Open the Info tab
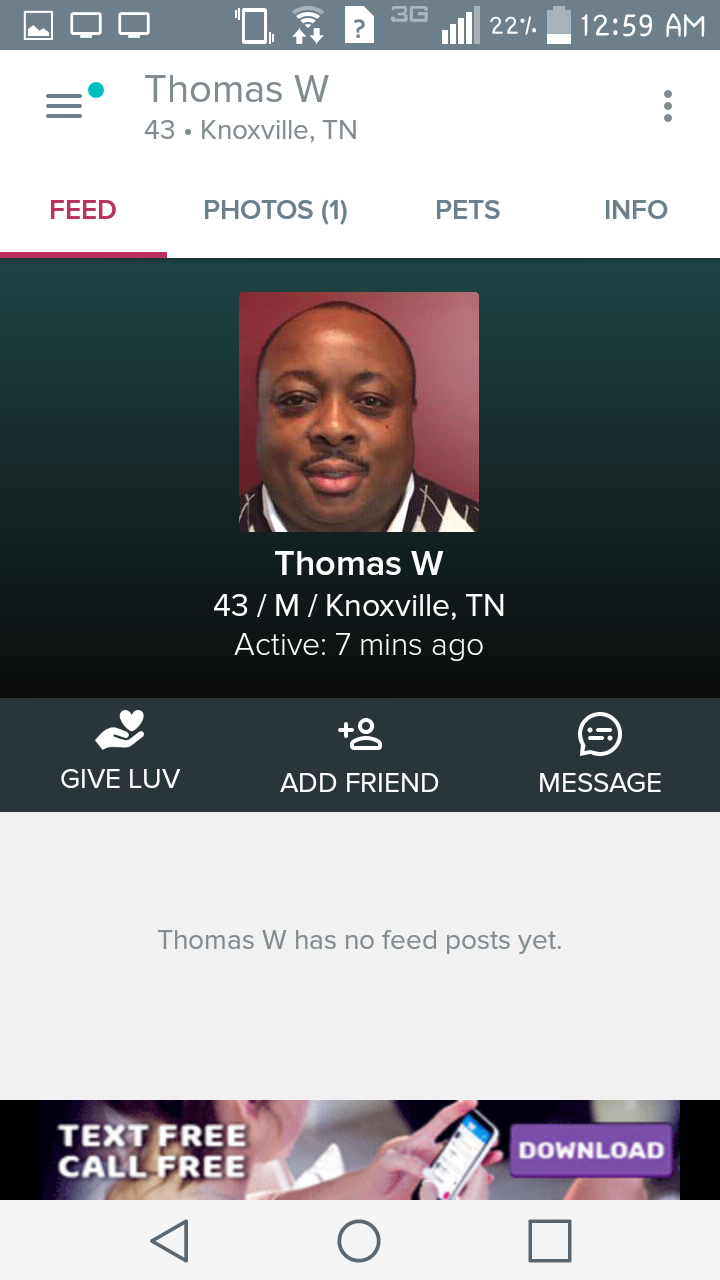Viewport: 720px width, 1280px height. pos(635,210)
